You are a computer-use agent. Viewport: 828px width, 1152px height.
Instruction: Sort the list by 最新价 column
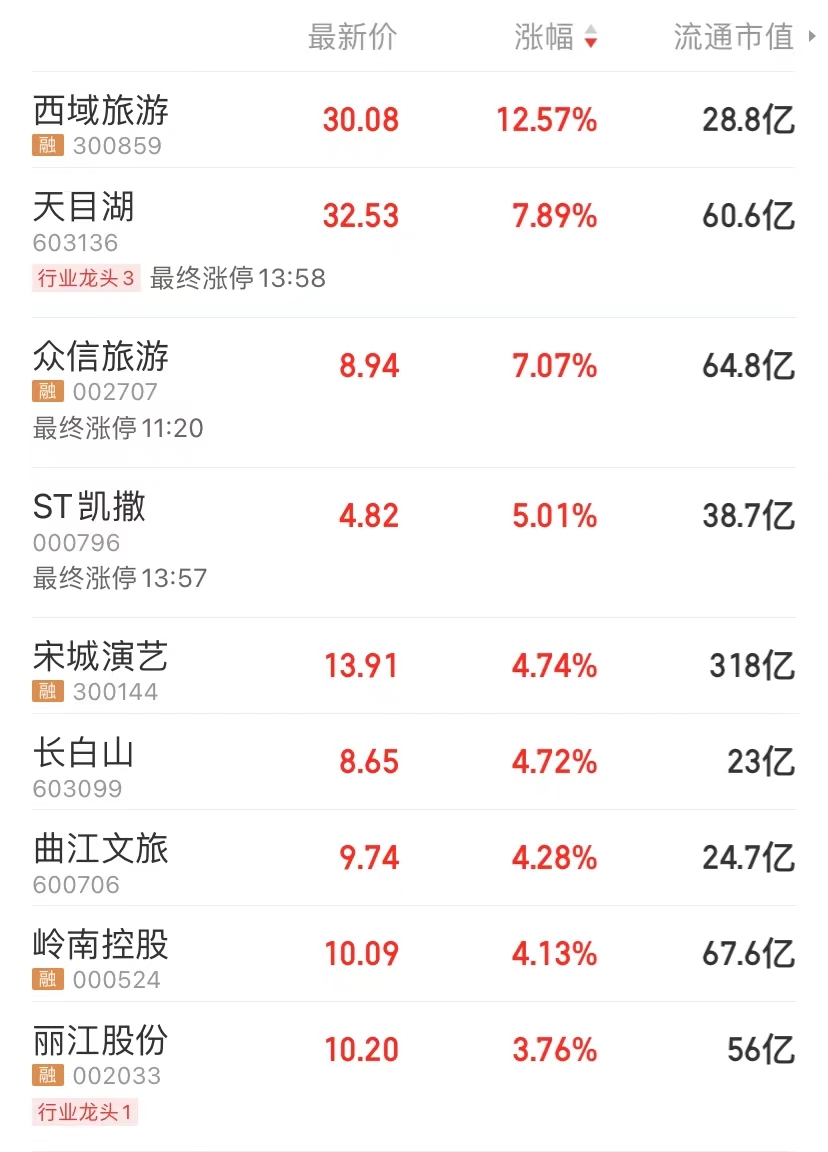point(352,38)
